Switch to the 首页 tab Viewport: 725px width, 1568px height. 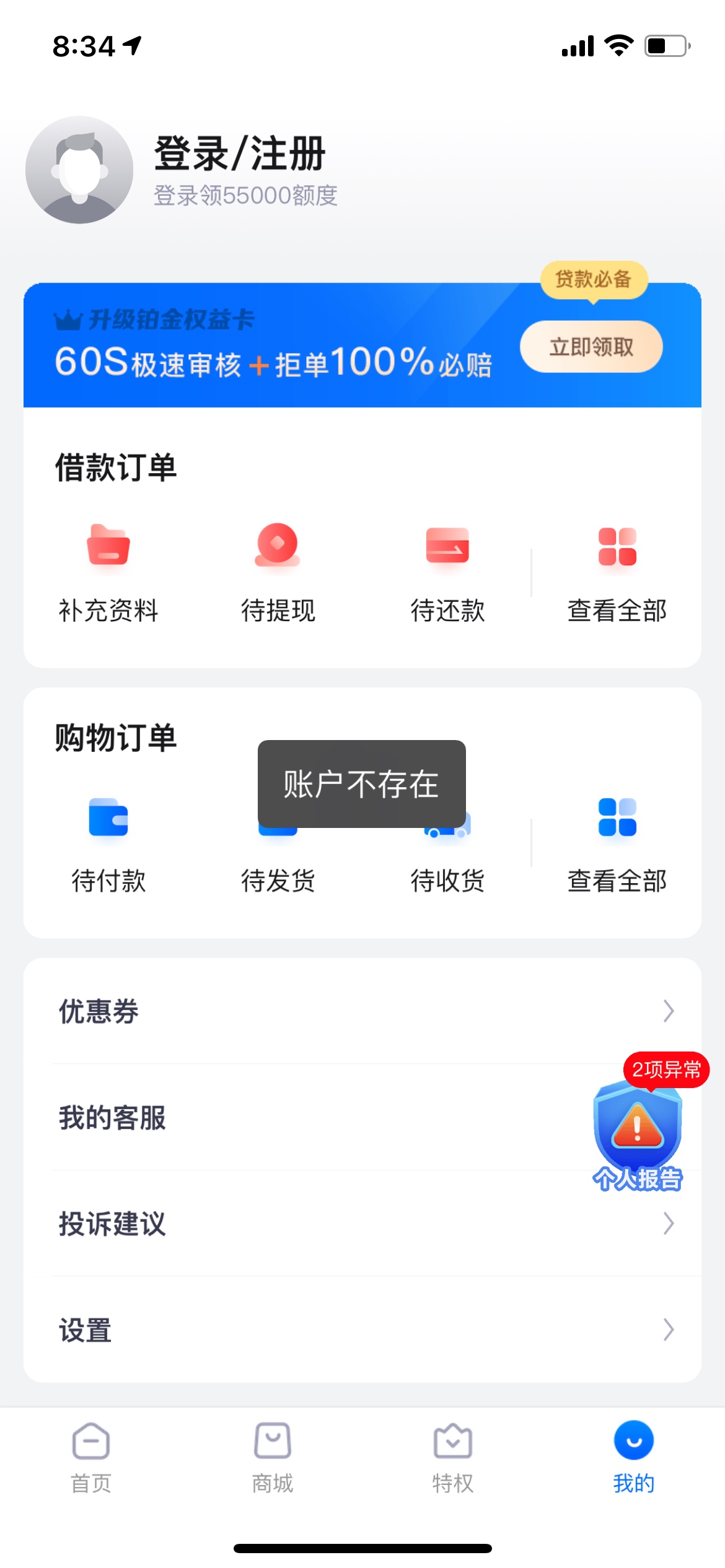coord(91,1458)
